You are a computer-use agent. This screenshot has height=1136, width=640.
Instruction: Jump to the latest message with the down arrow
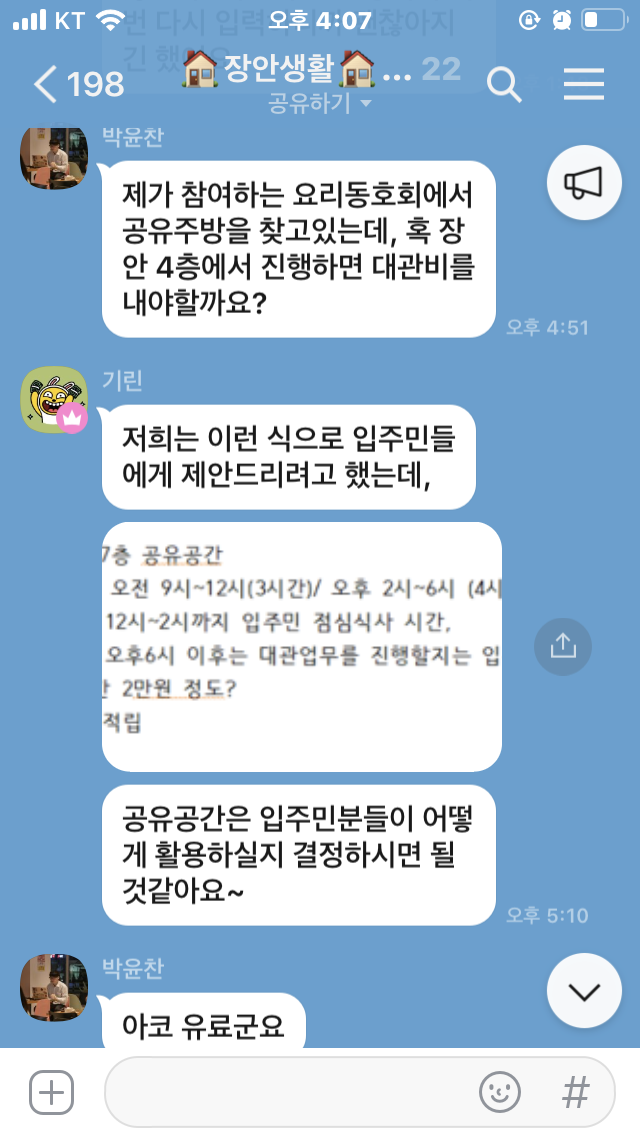coord(584,990)
